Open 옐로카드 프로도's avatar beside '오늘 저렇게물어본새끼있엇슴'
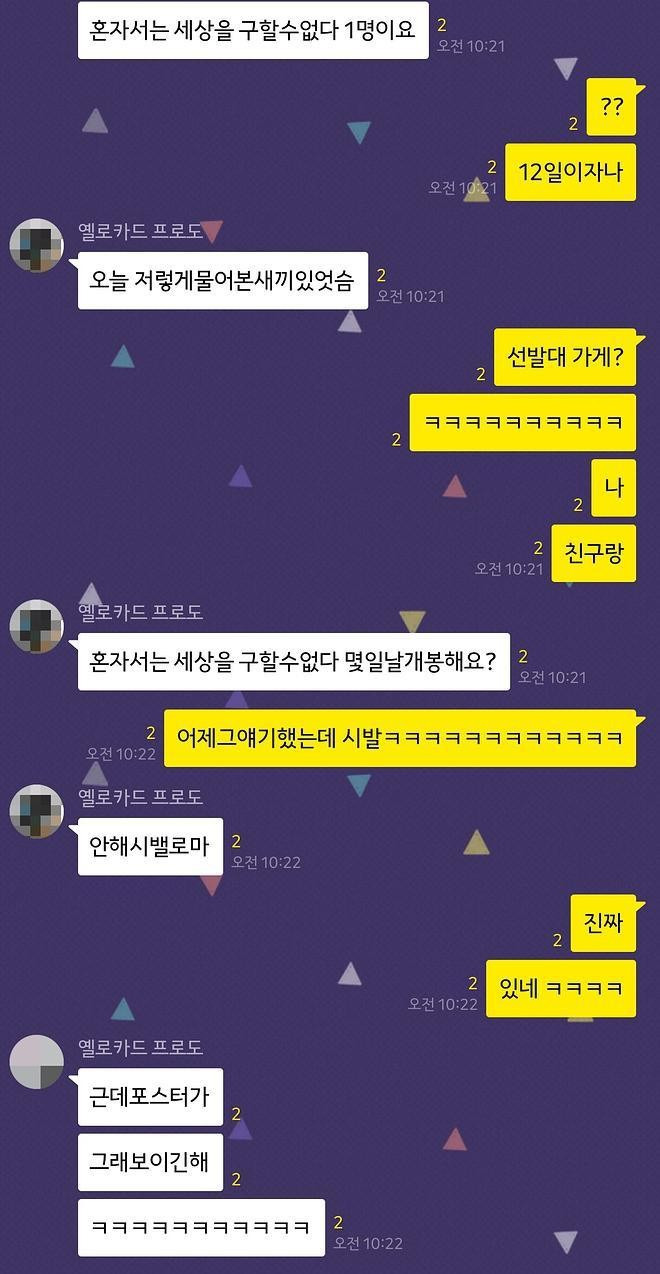This screenshot has width=660, height=1274. coord(36,245)
